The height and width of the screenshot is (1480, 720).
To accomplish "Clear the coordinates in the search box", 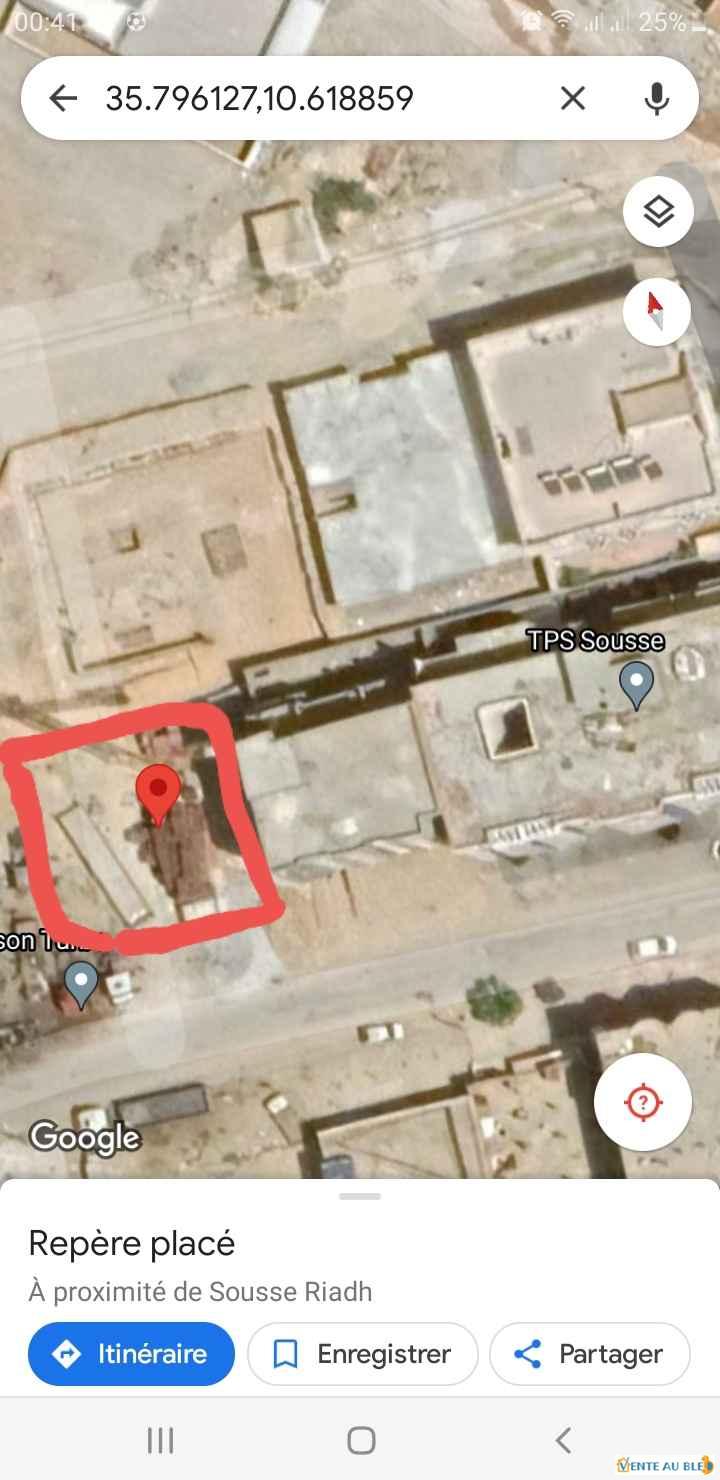I will 572,98.
